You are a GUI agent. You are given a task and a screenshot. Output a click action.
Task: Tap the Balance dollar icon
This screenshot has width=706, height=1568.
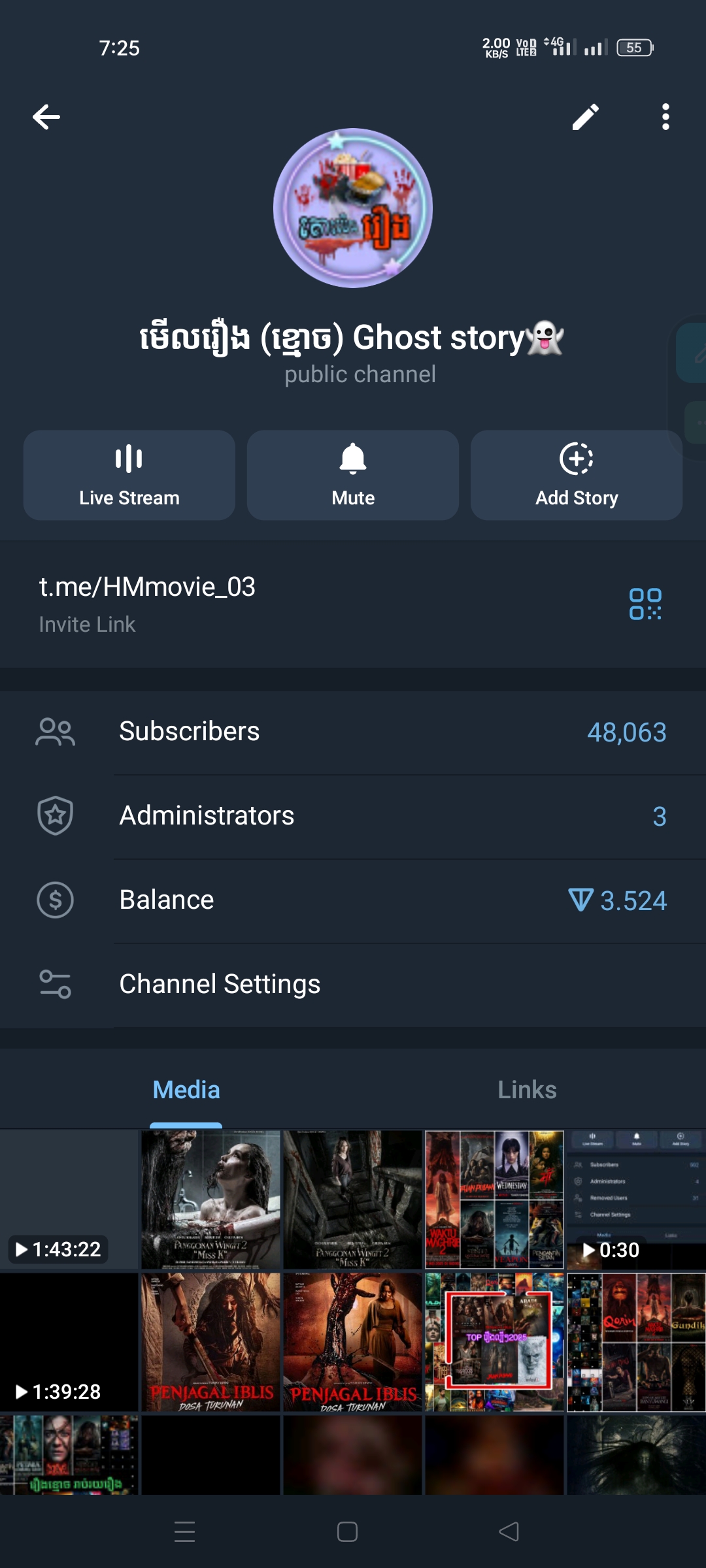click(x=56, y=900)
